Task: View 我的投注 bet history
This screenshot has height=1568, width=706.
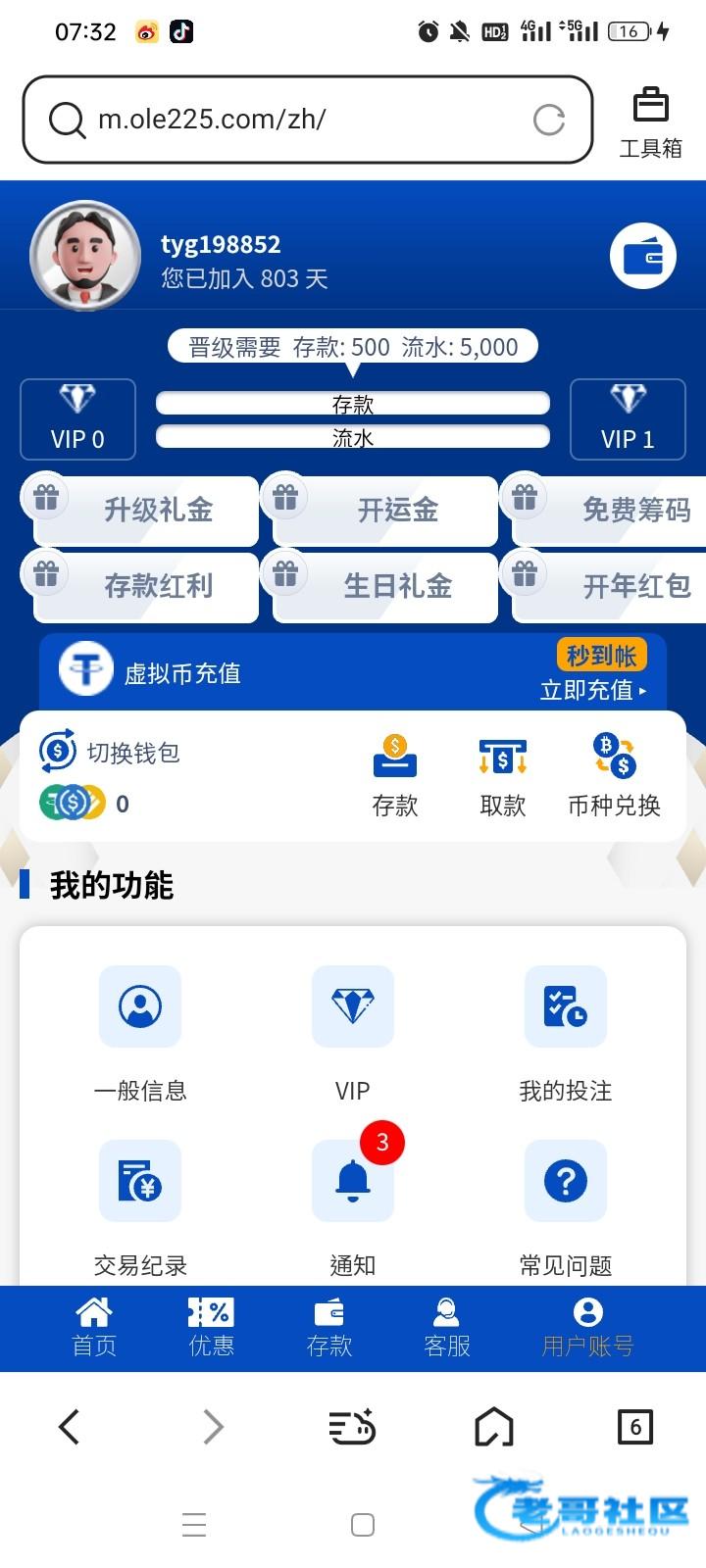Action: 566,1031
